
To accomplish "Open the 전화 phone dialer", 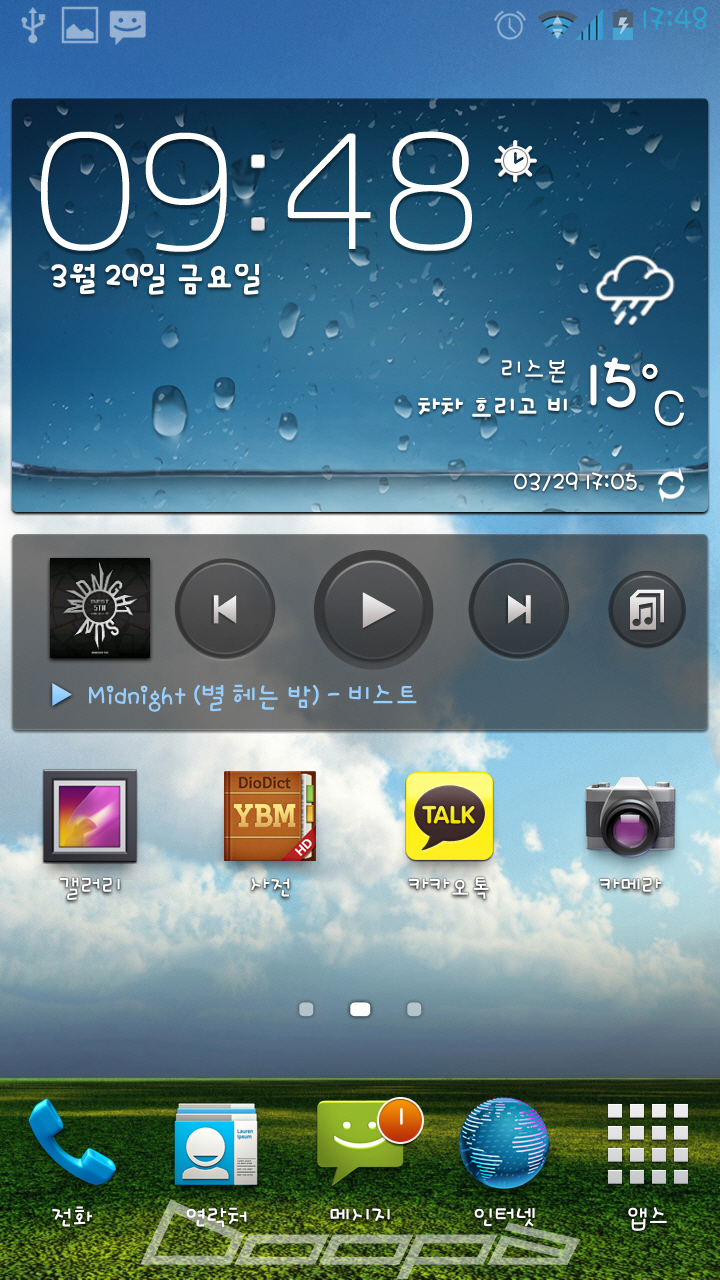I will (72, 1145).
